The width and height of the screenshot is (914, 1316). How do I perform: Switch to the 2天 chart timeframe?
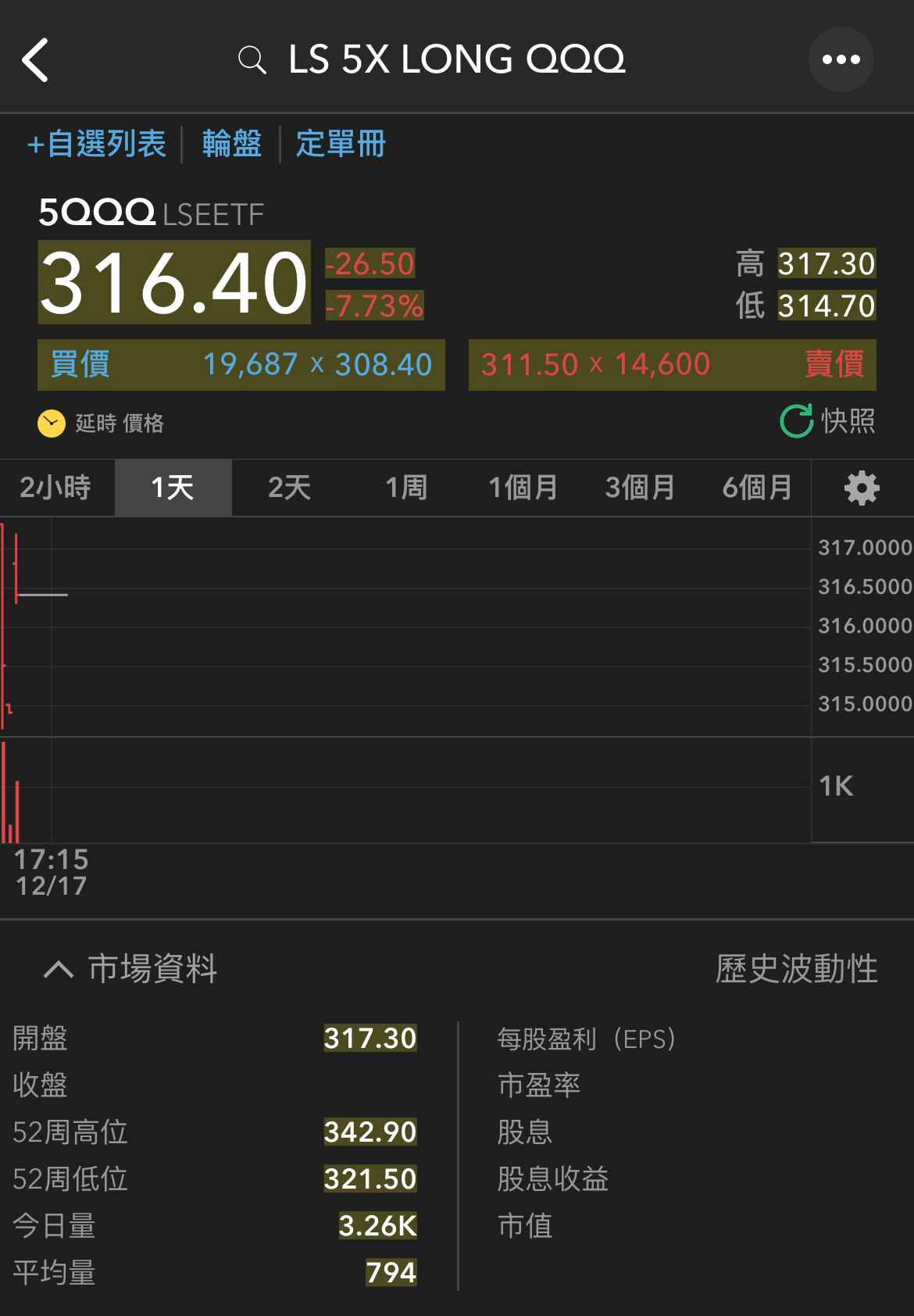pos(287,487)
